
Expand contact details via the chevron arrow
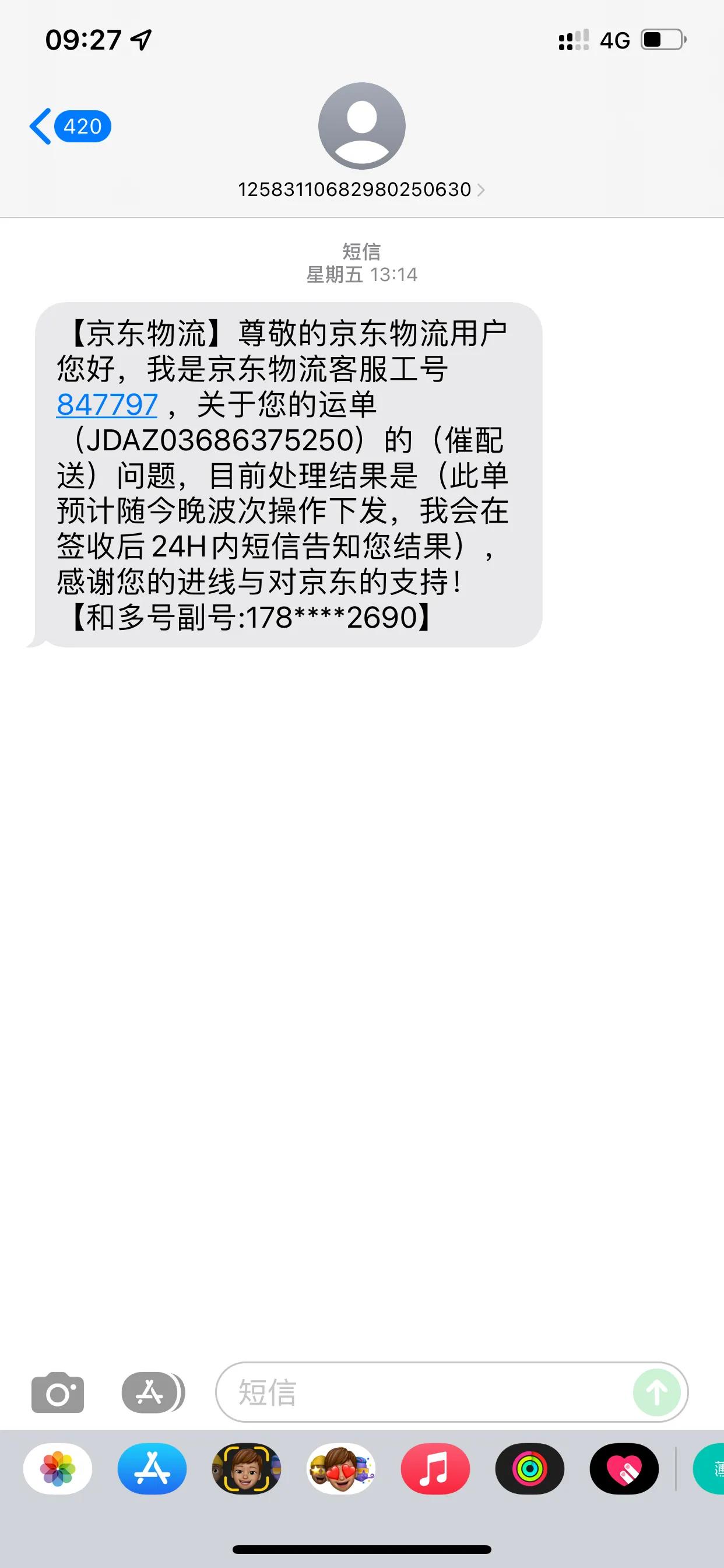point(483,190)
